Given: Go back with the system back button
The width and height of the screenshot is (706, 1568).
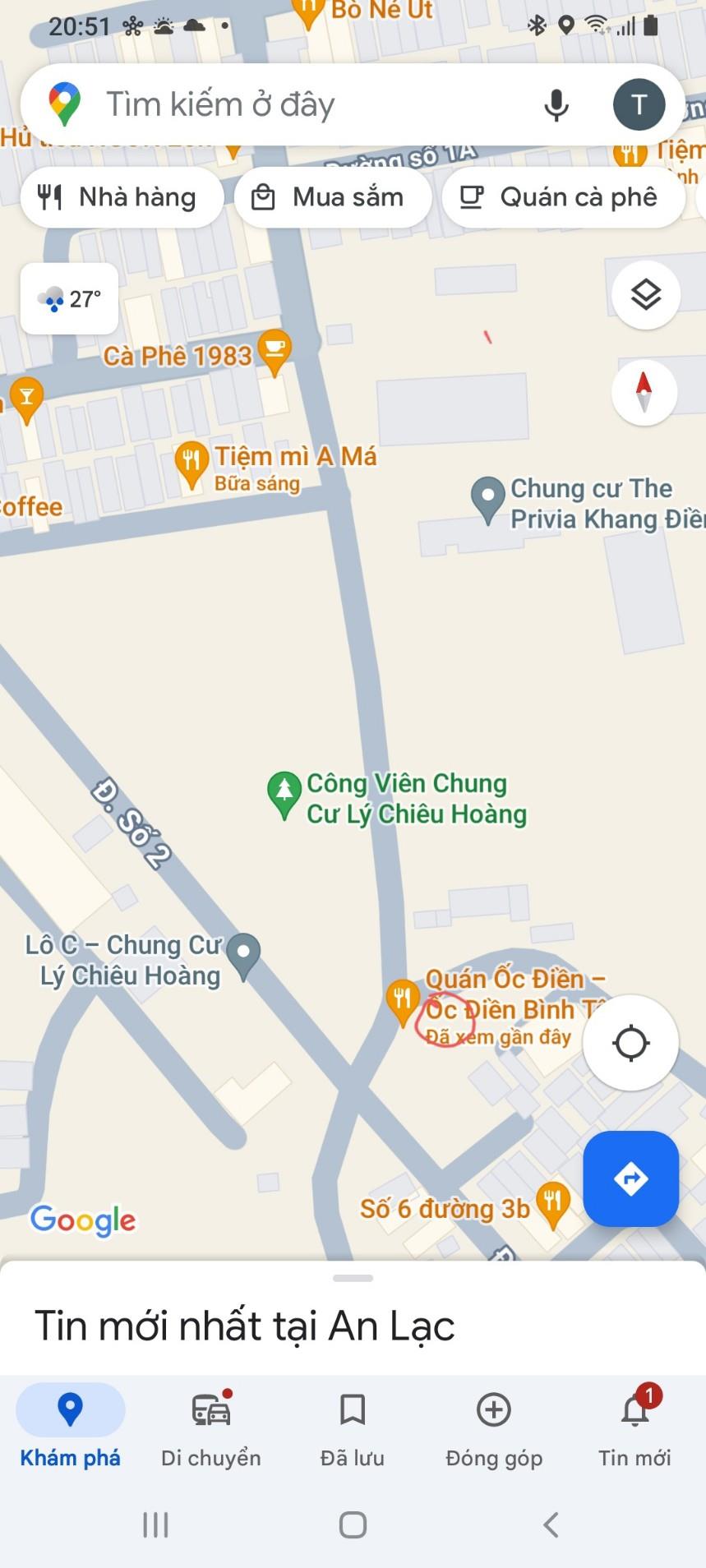Looking at the screenshot, I should click(551, 1525).
